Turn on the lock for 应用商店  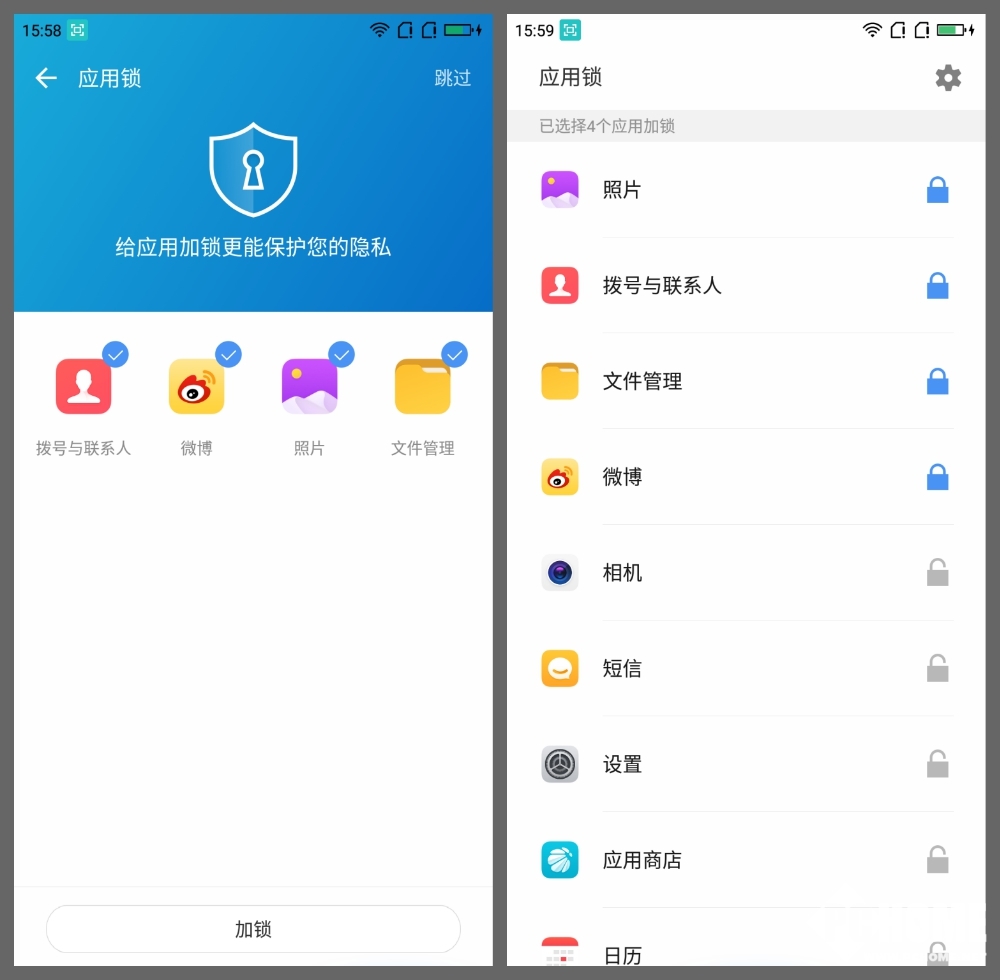tap(937, 860)
